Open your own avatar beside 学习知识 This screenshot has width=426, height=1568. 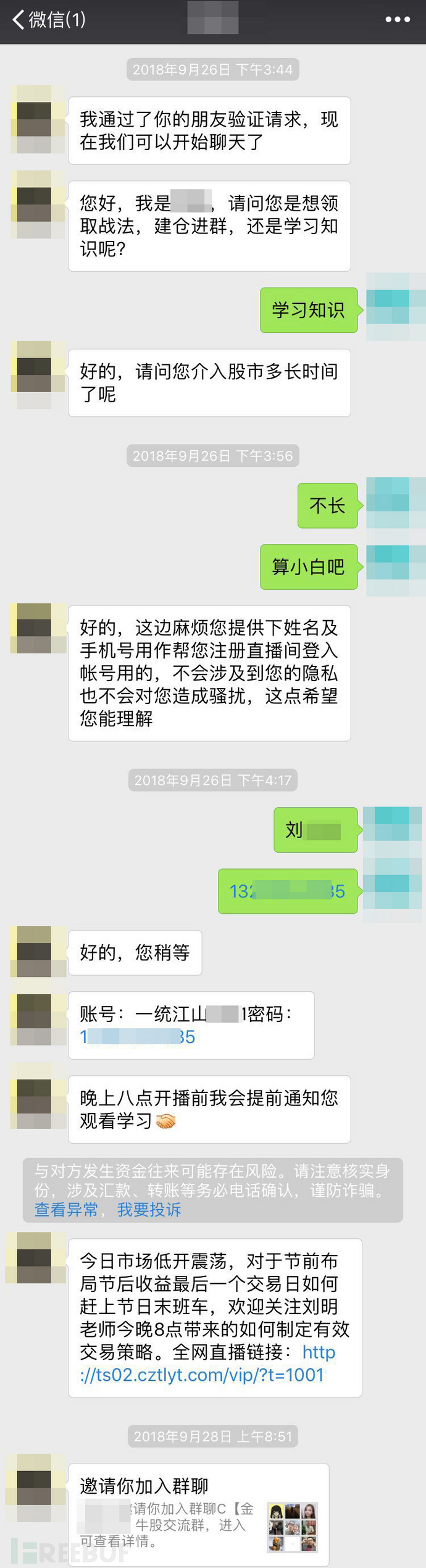coord(395,306)
